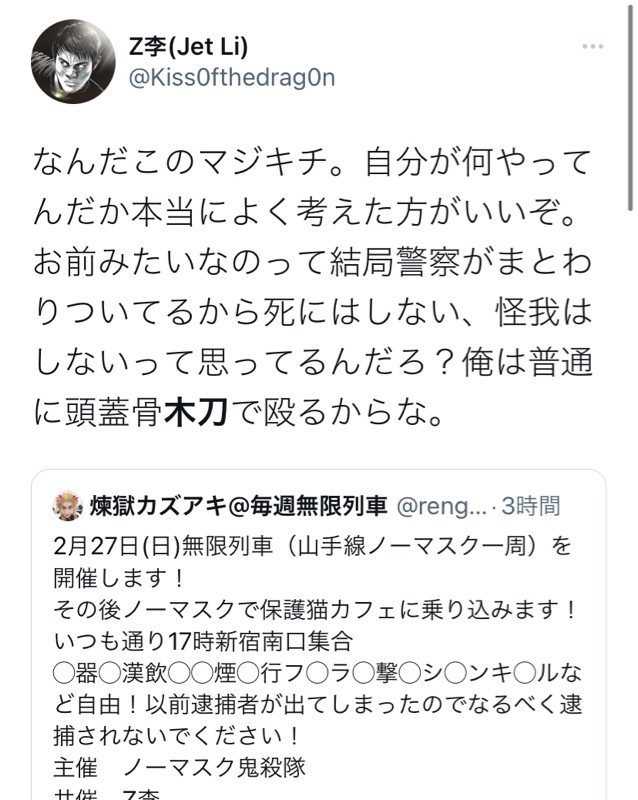Open Z李(Jet Li)'s profile avatar
Screen dimensions: 638x800
pos(73,60)
